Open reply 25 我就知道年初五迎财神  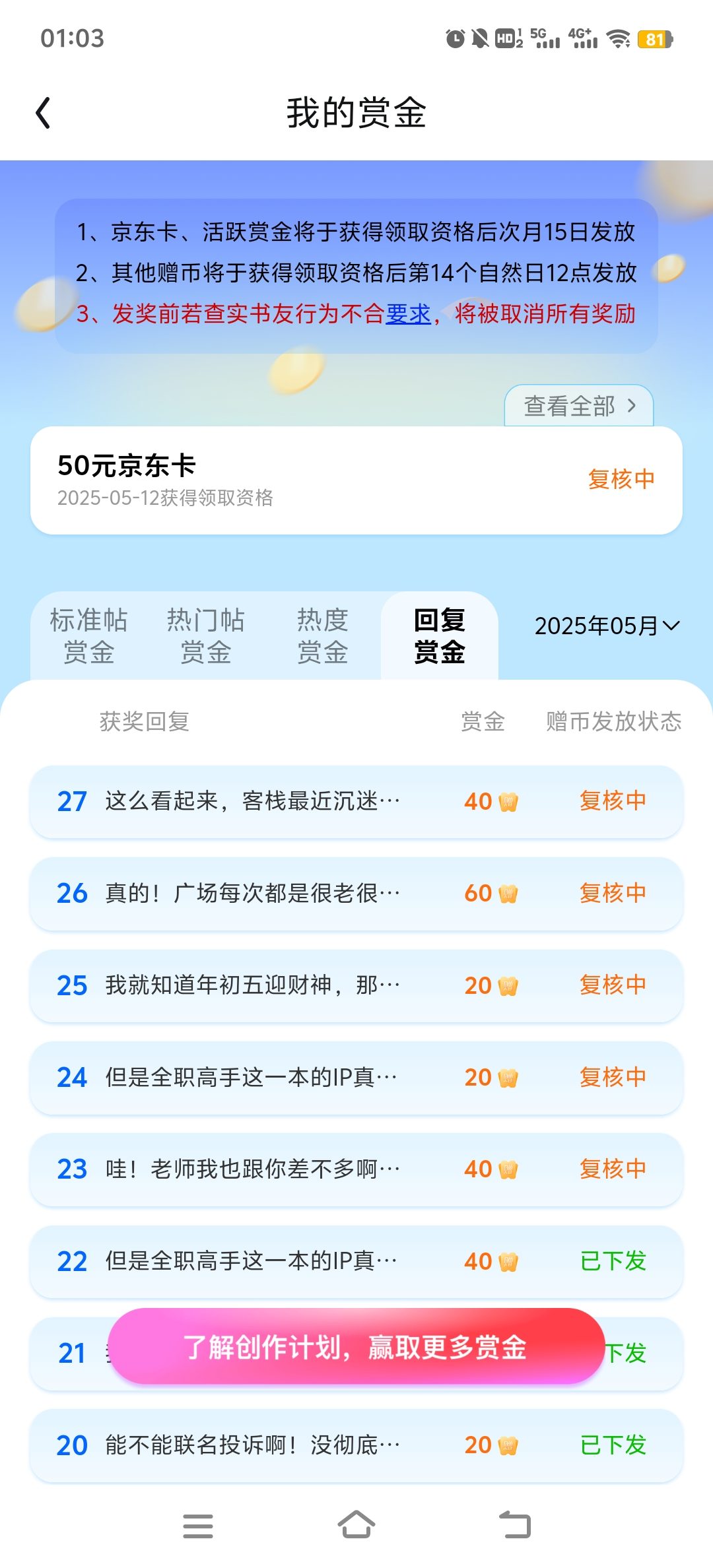coord(356,986)
